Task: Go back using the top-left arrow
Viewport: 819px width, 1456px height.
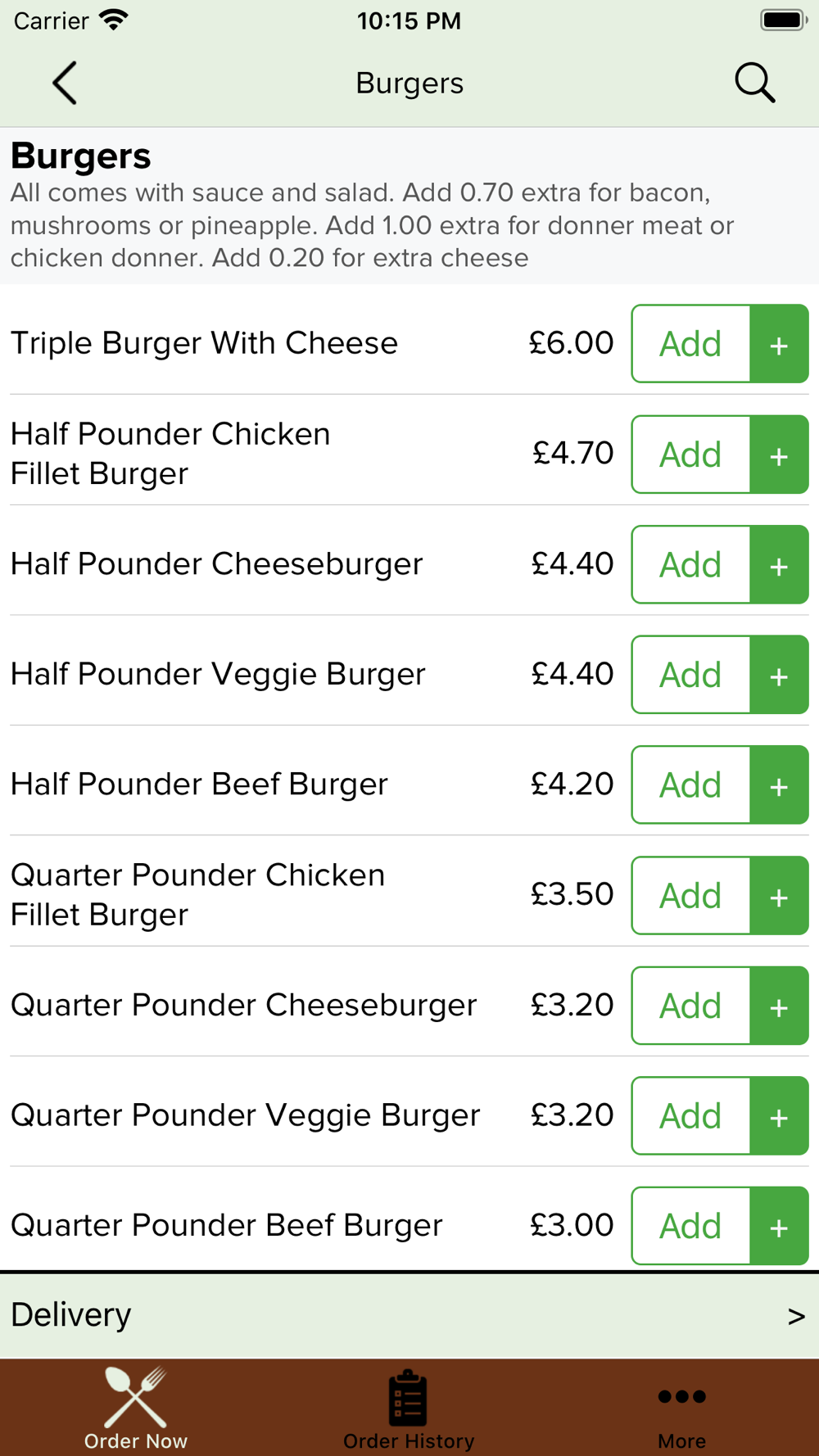Action: [65, 83]
